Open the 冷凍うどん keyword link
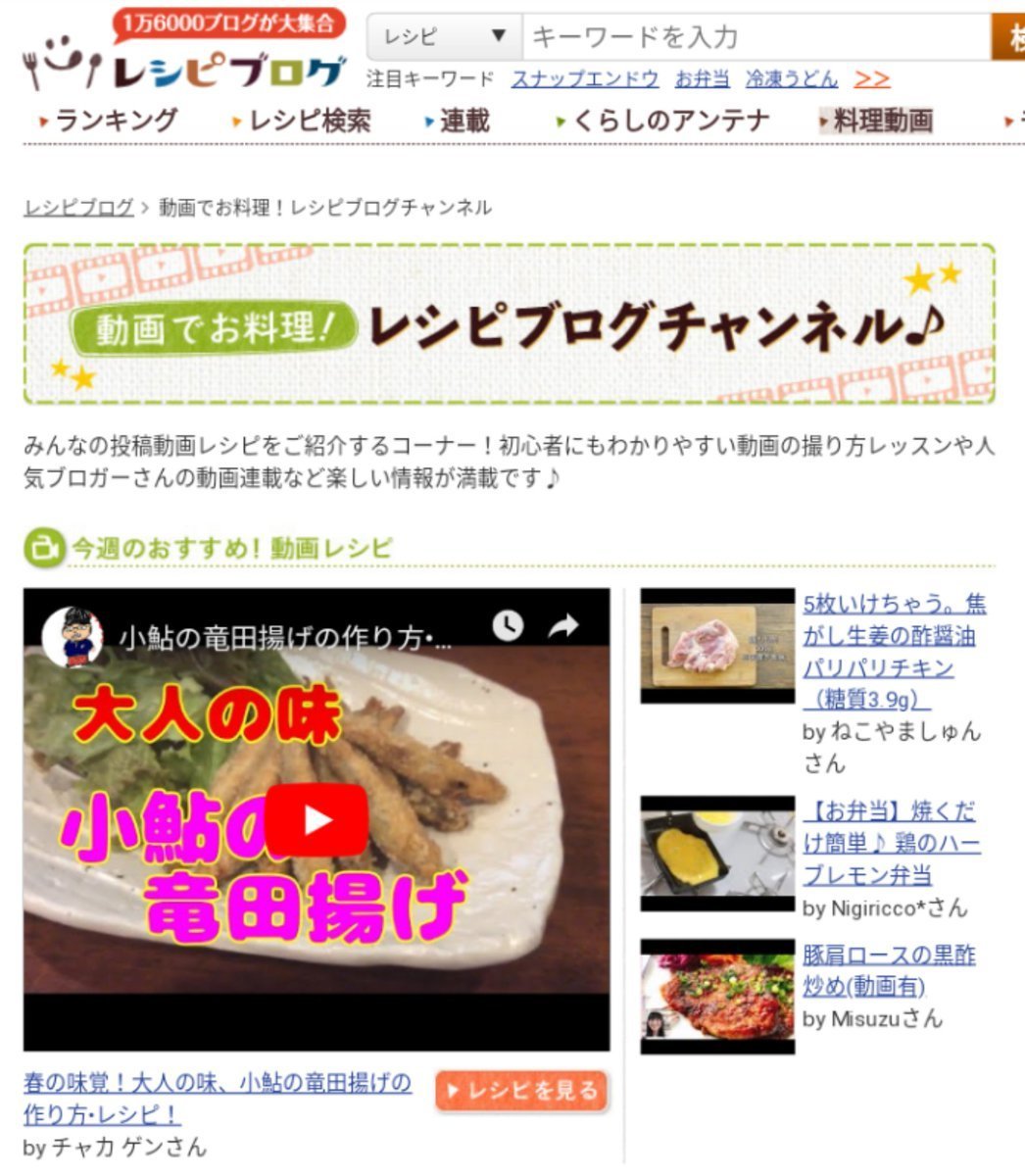 (792, 78)
